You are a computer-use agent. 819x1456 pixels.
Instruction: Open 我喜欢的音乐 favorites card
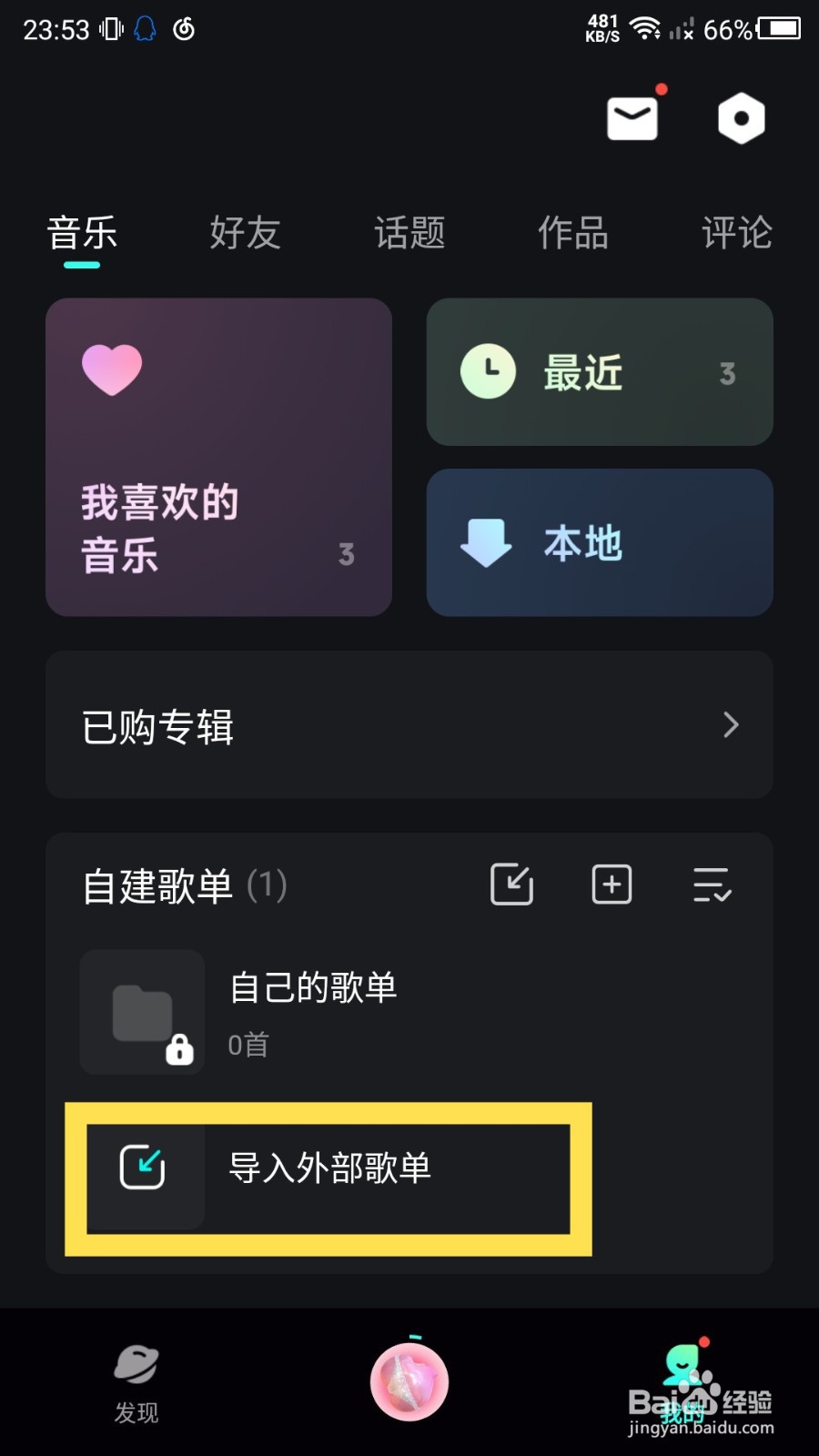tap(218, 455)
